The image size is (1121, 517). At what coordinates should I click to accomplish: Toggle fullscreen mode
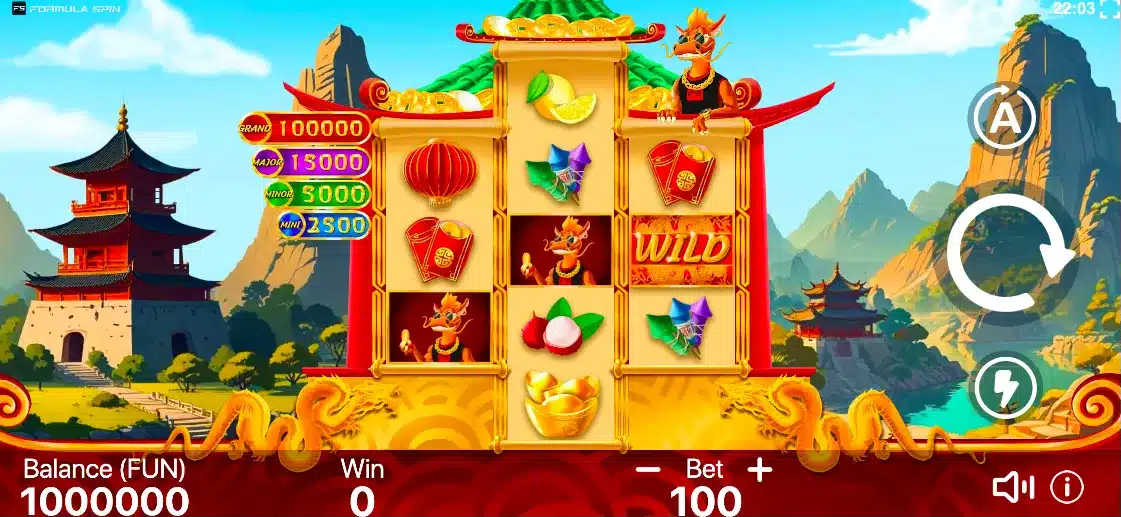(1108, 10)
